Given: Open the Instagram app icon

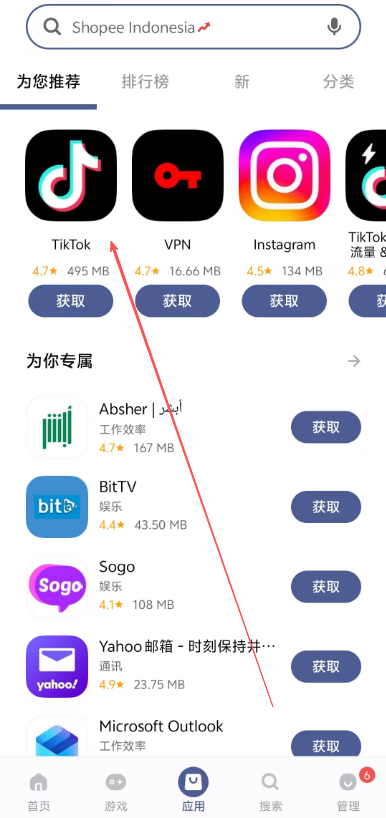Looking at the screenshot, I should 284,175.
